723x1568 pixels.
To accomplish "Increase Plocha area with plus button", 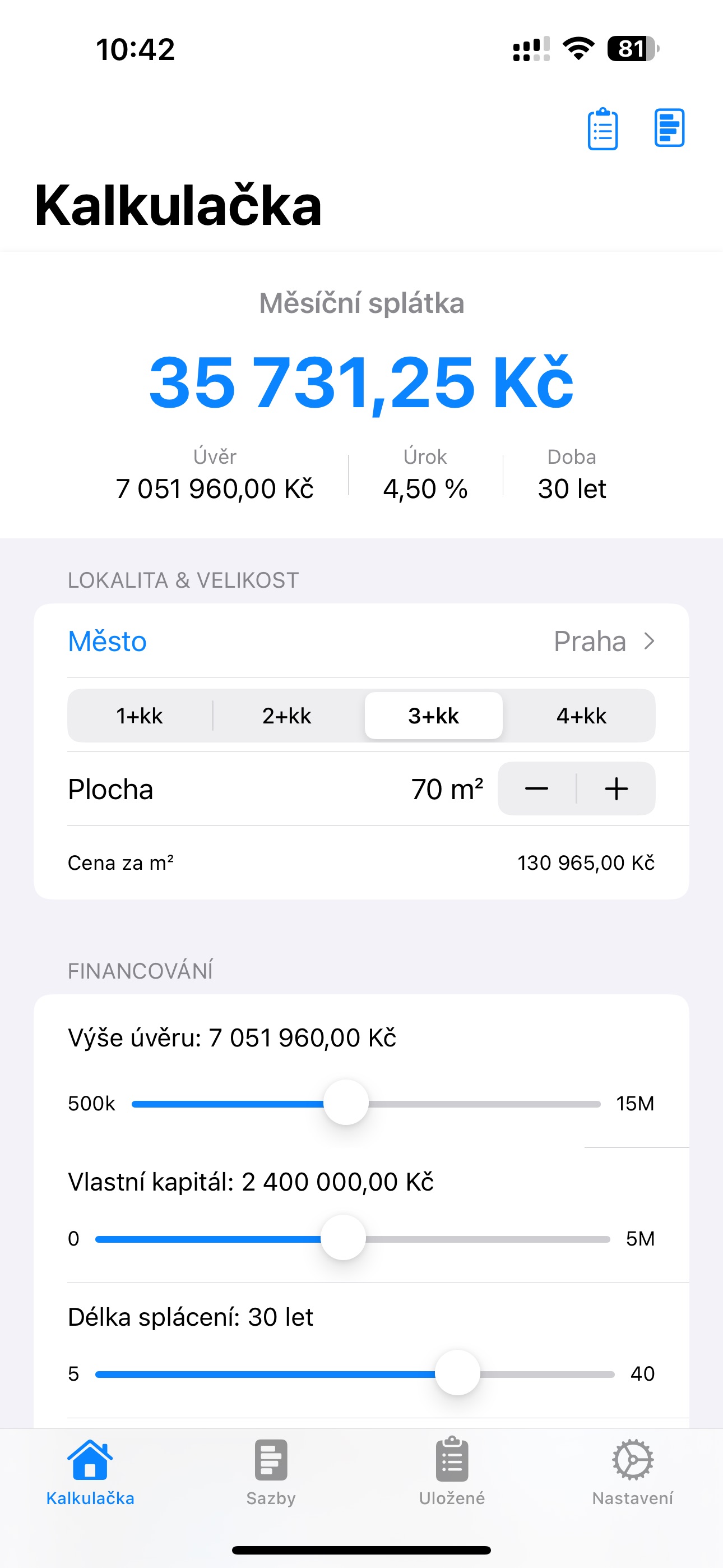I will click(616, 789).
